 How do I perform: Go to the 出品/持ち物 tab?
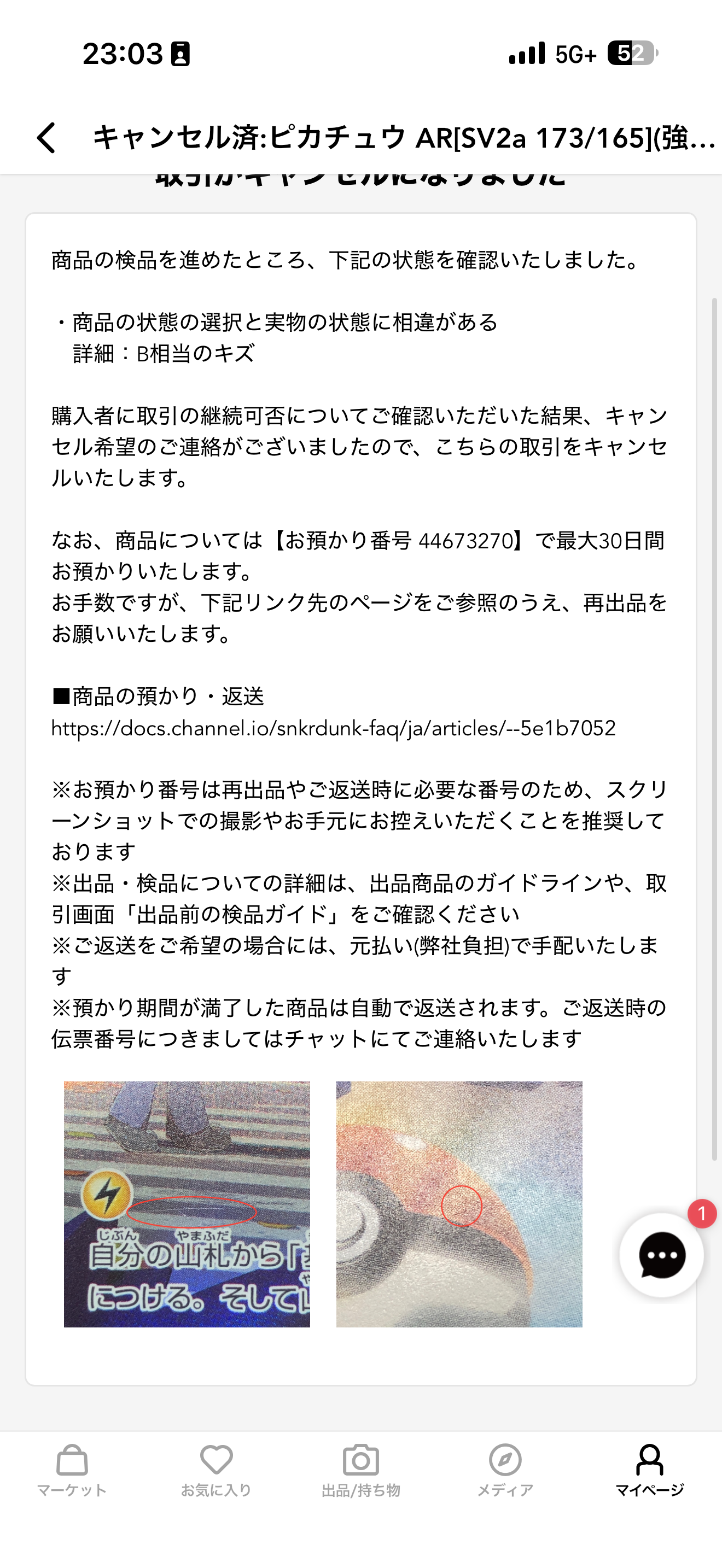(361, 1470)
